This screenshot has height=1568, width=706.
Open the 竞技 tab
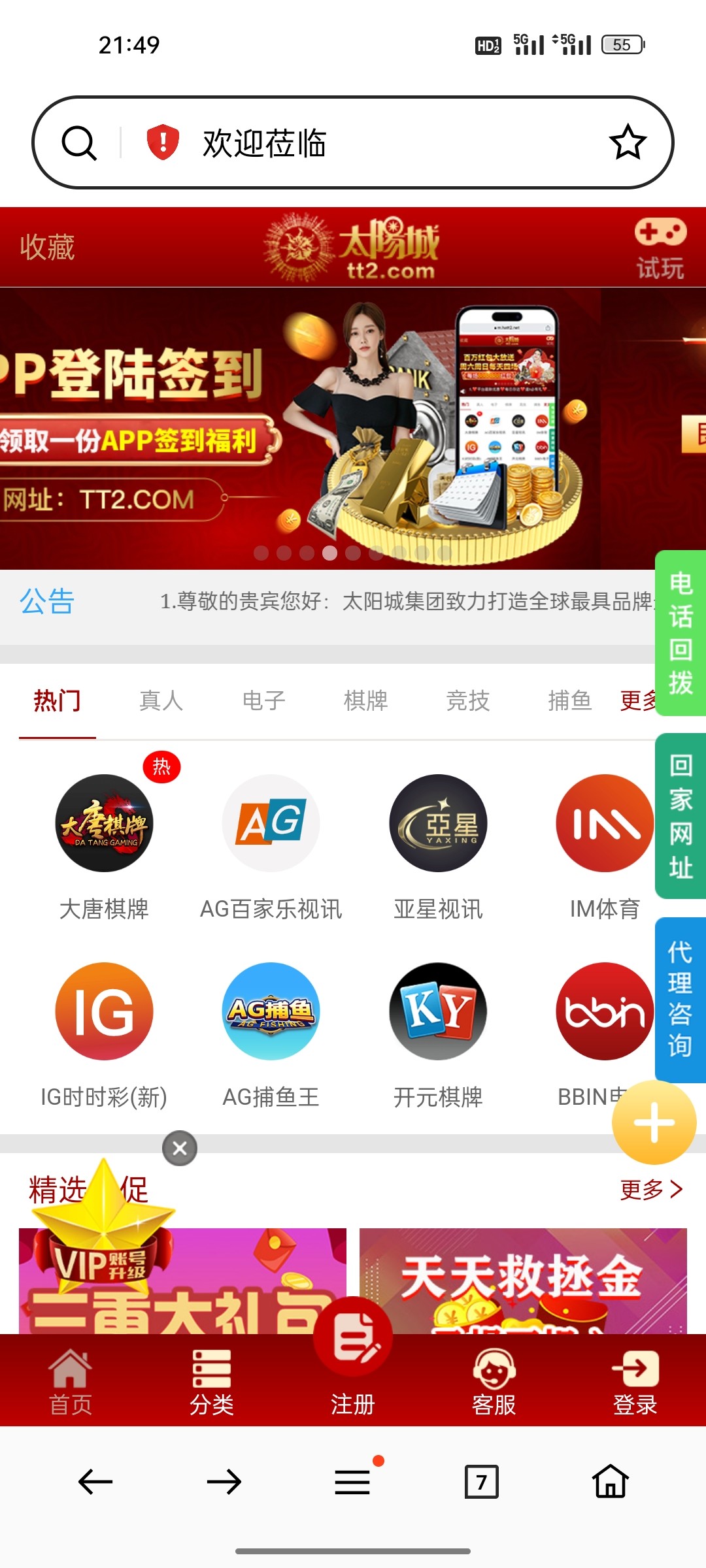click(x=467, y=701)
